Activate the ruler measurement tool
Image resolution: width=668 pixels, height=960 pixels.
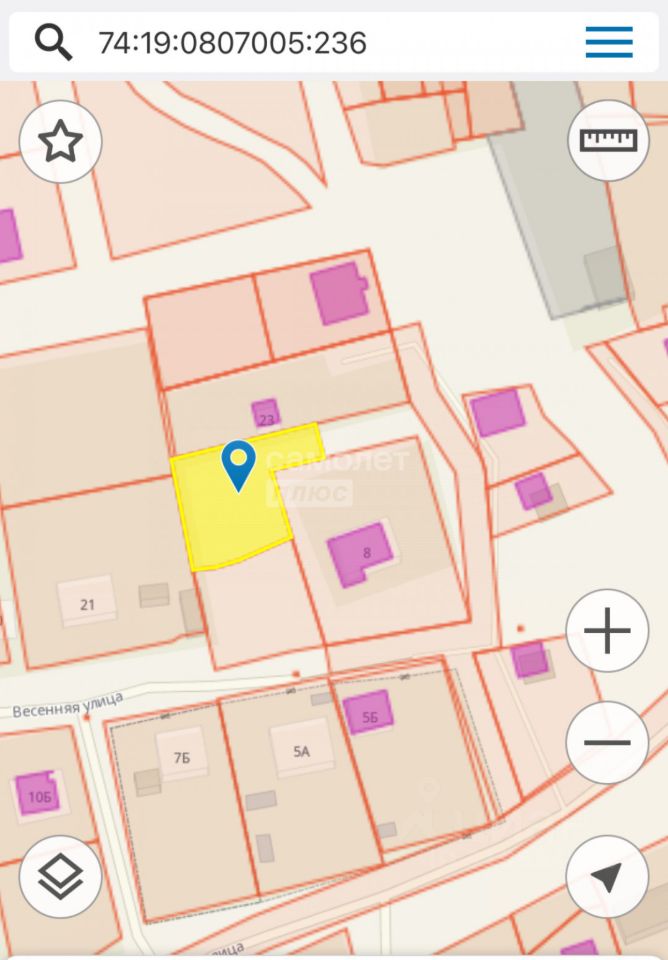point(608,140)
